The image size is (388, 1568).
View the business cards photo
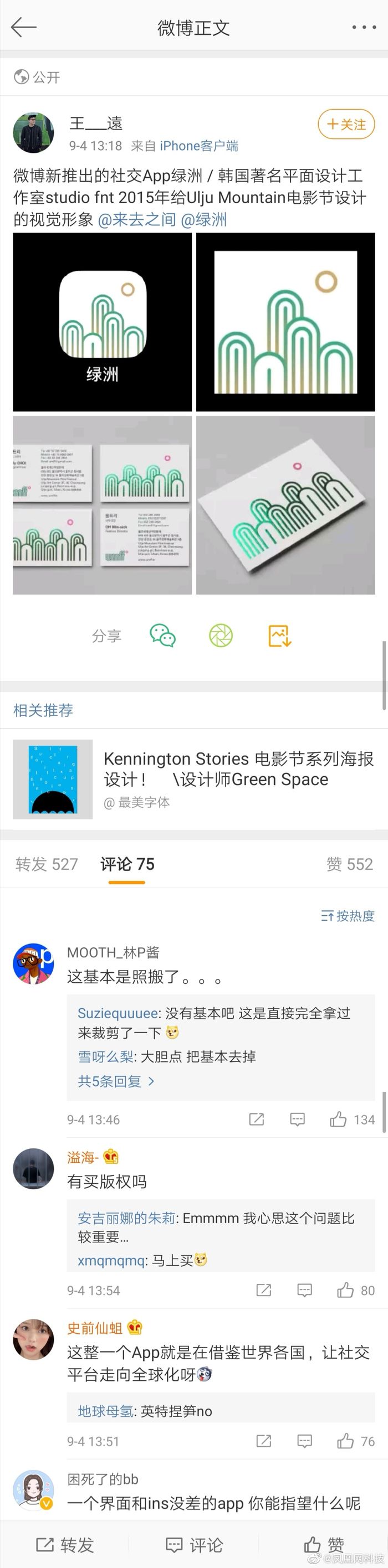point(103,505)
